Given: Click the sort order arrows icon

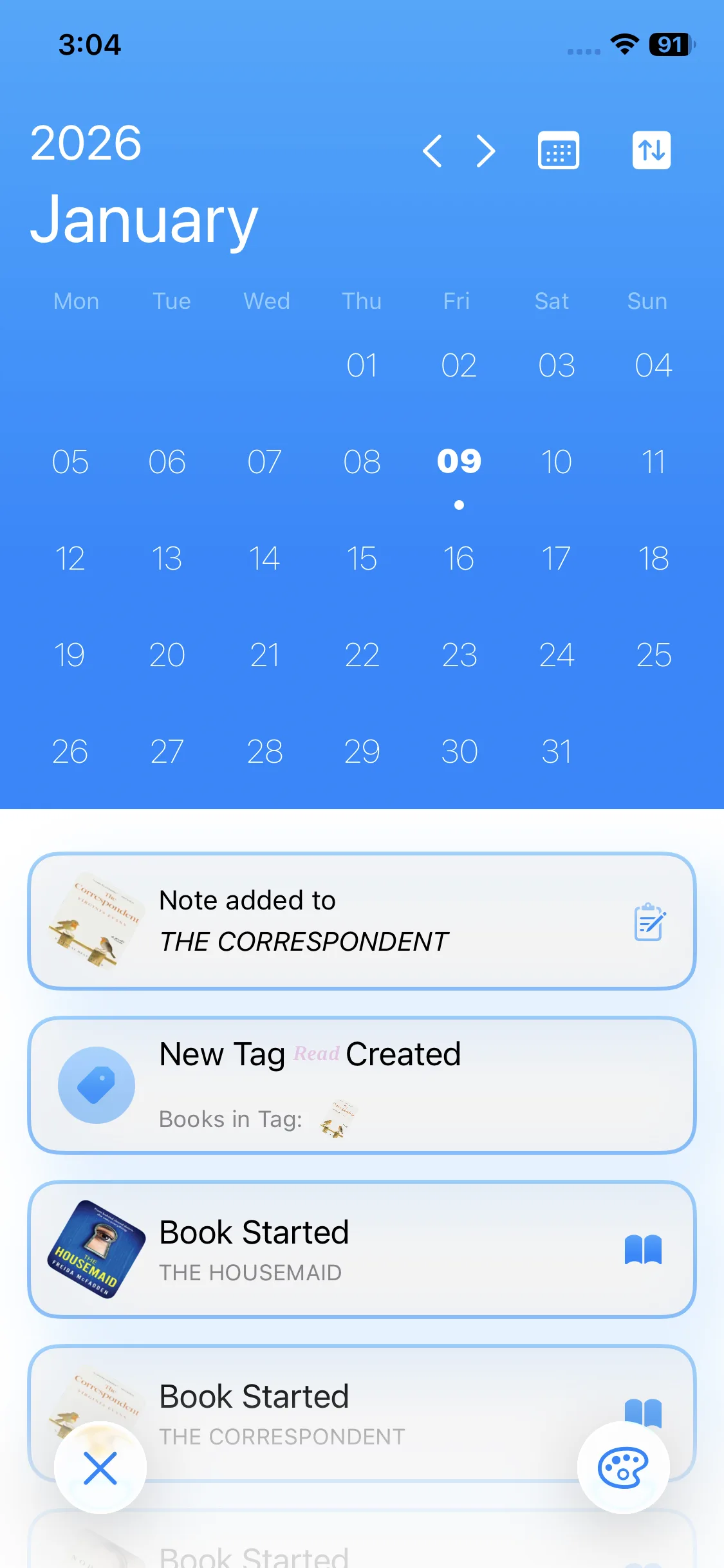Looking at the screenshot, I should [651, 150].
